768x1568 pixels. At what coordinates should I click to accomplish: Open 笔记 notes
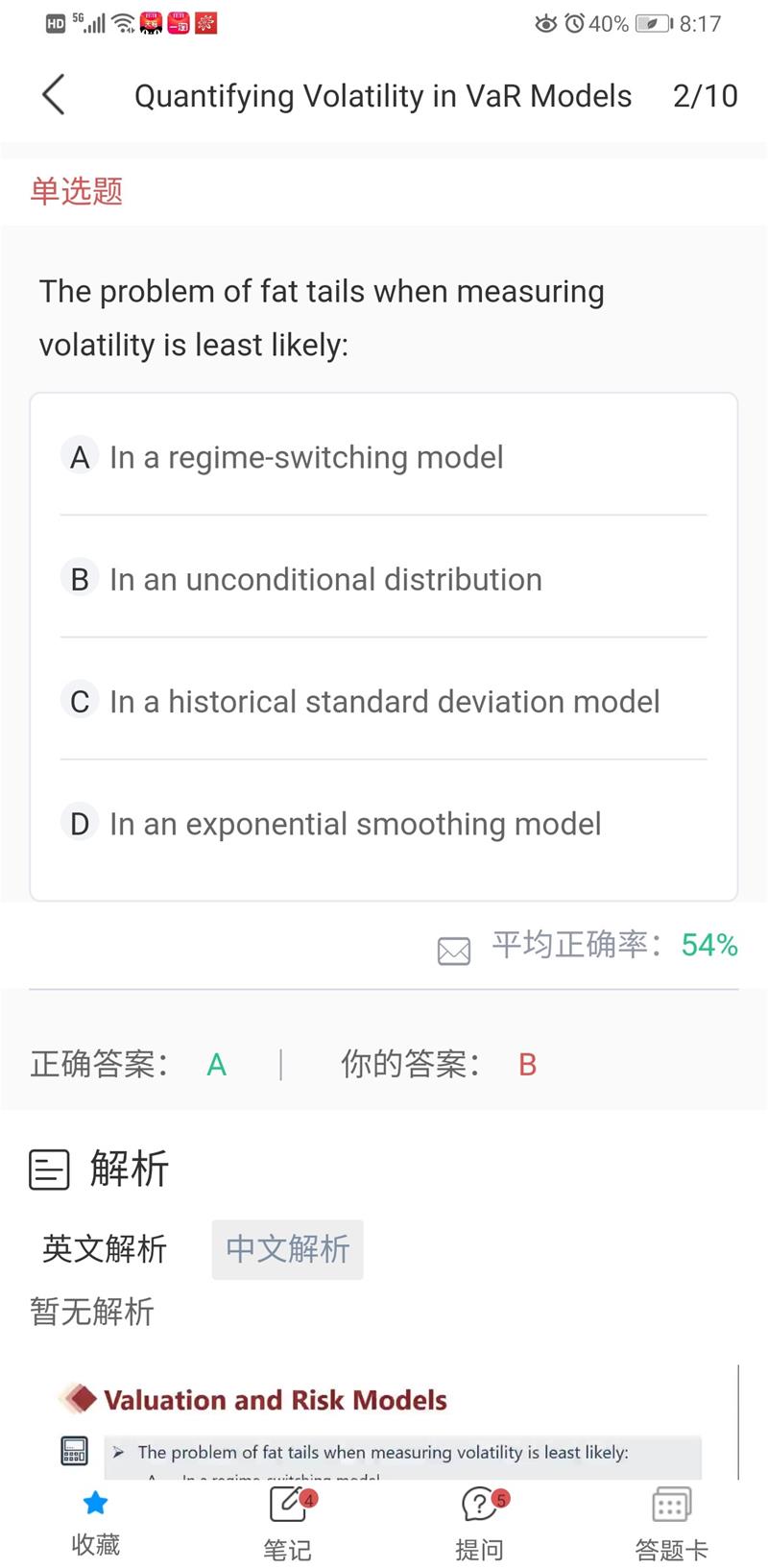(288, 1523)
